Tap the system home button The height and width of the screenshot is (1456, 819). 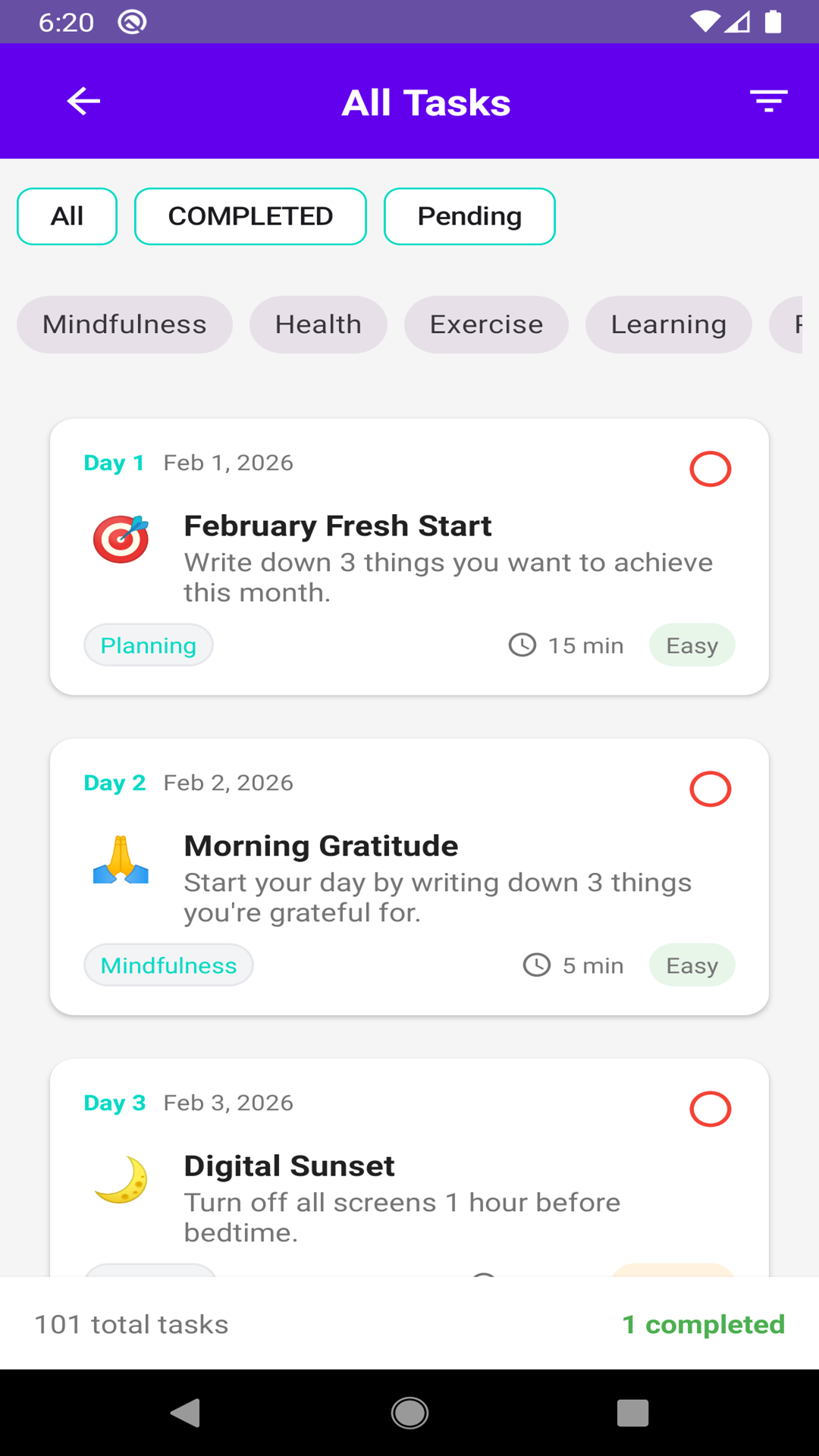pyautogui.click(x=409, y=1413)
